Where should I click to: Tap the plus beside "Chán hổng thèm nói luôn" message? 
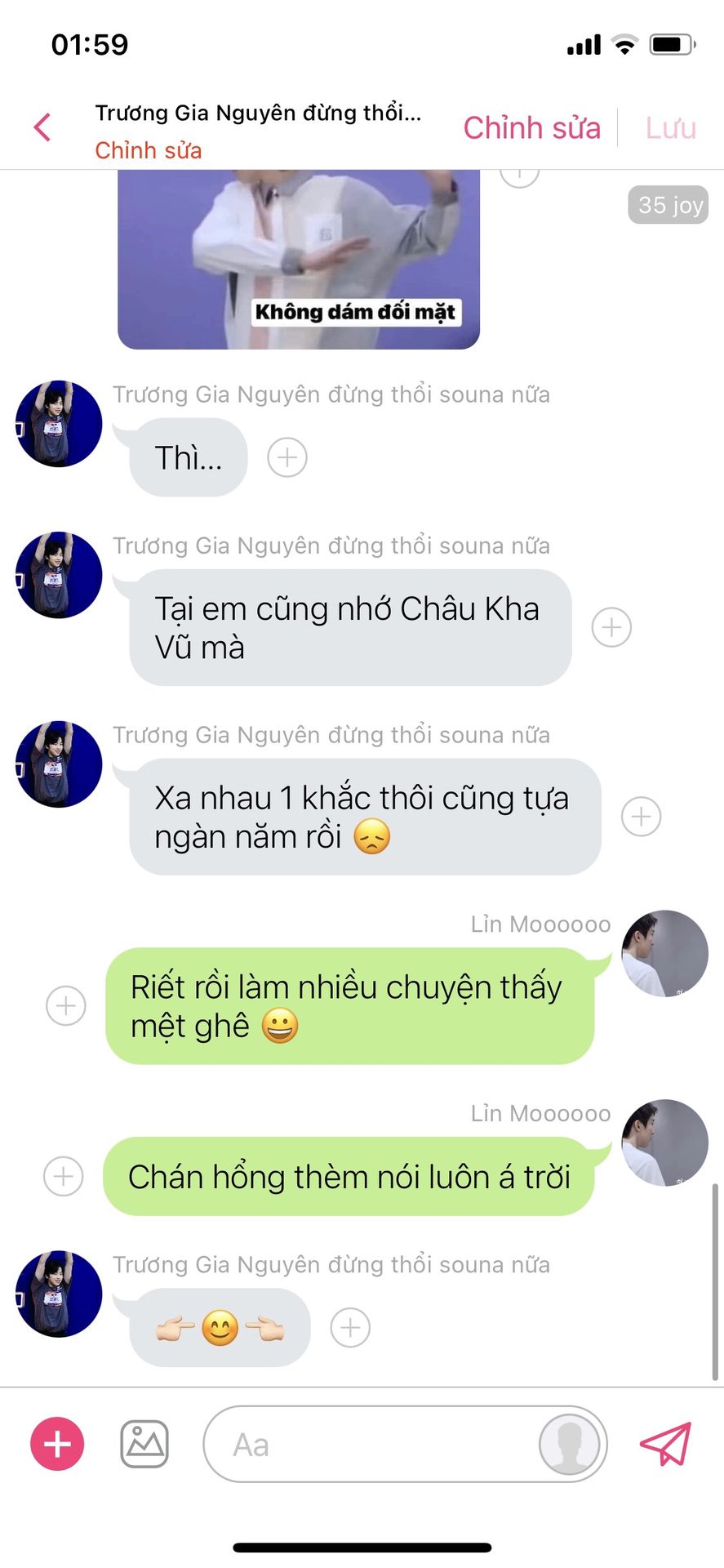click(63, 1176)
